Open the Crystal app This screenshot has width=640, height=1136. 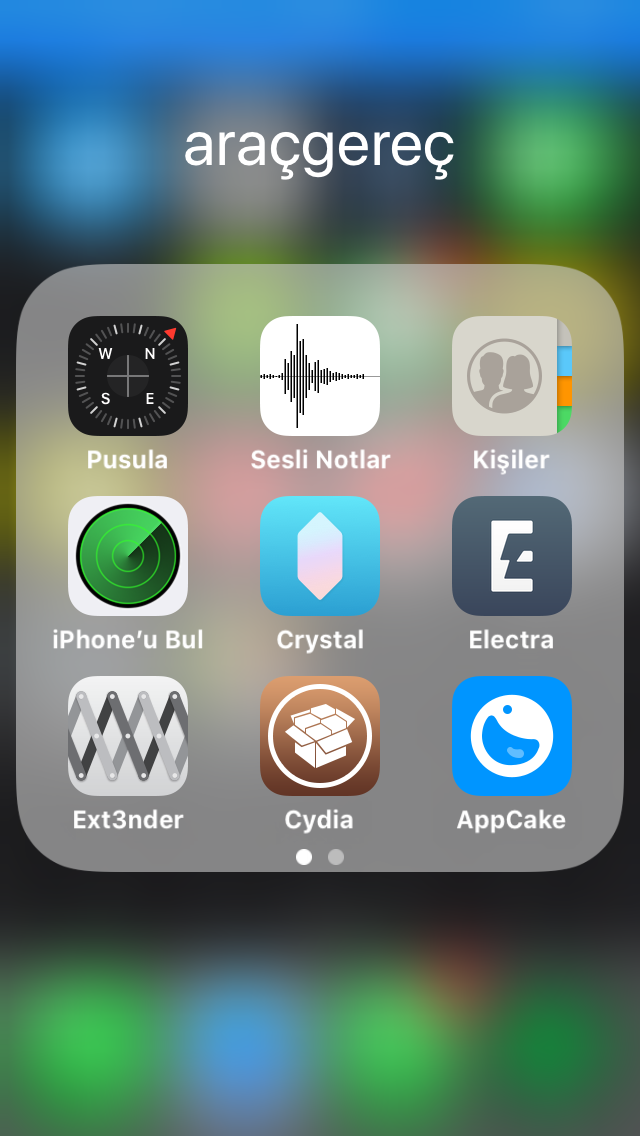click(320, 556)
